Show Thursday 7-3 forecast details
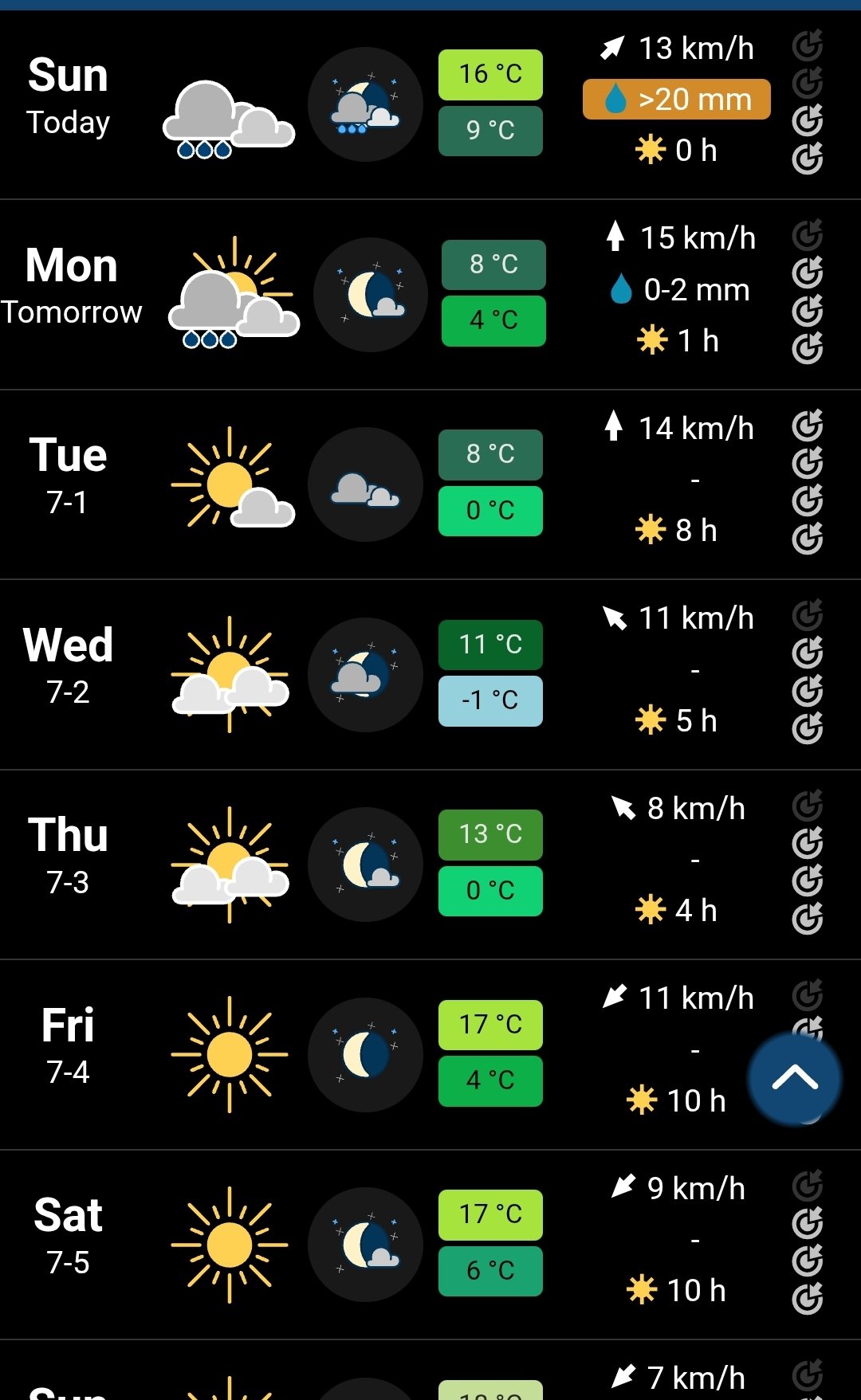Image resolution: width=861 pixels, height=1400 pixels. click(x=69, y=856)
